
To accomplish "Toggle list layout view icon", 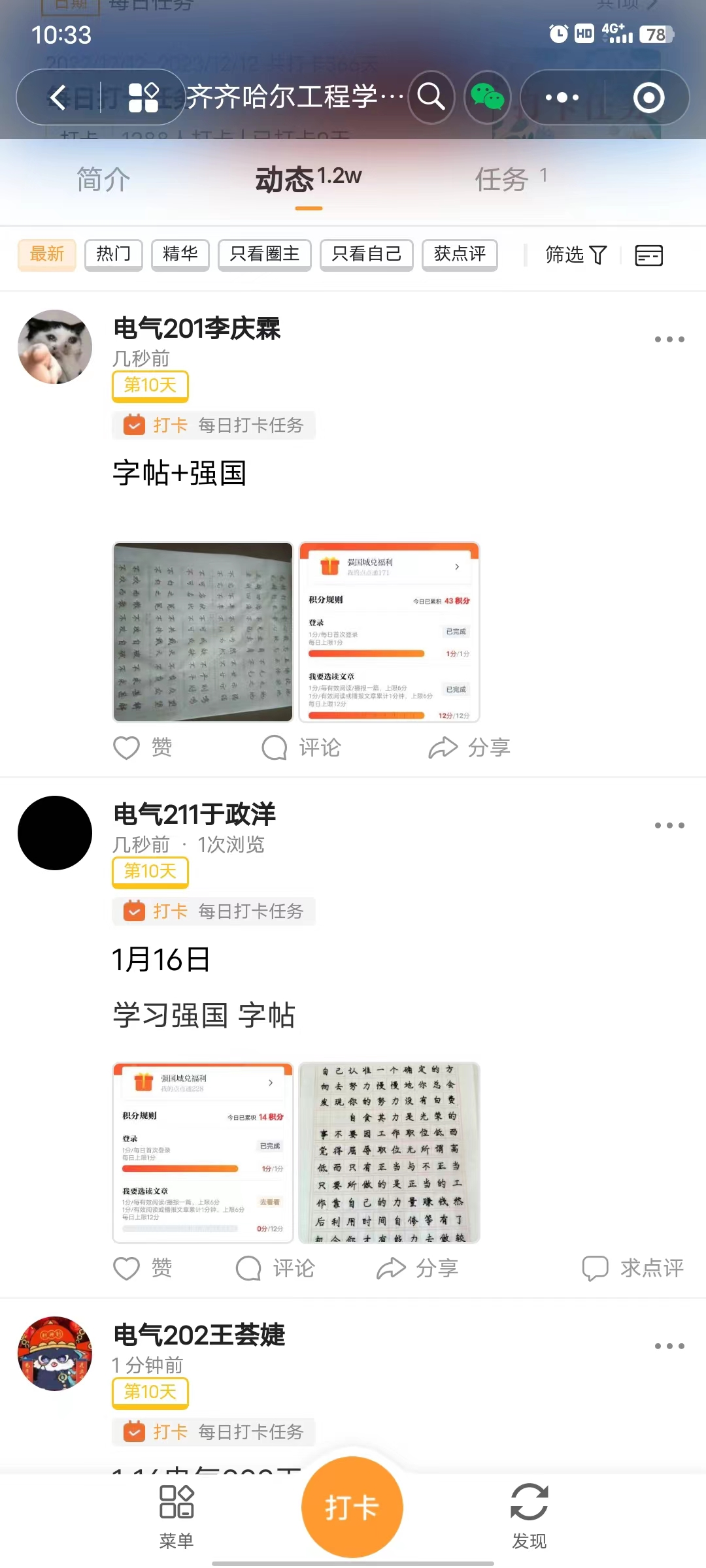I will pos(648,255).
